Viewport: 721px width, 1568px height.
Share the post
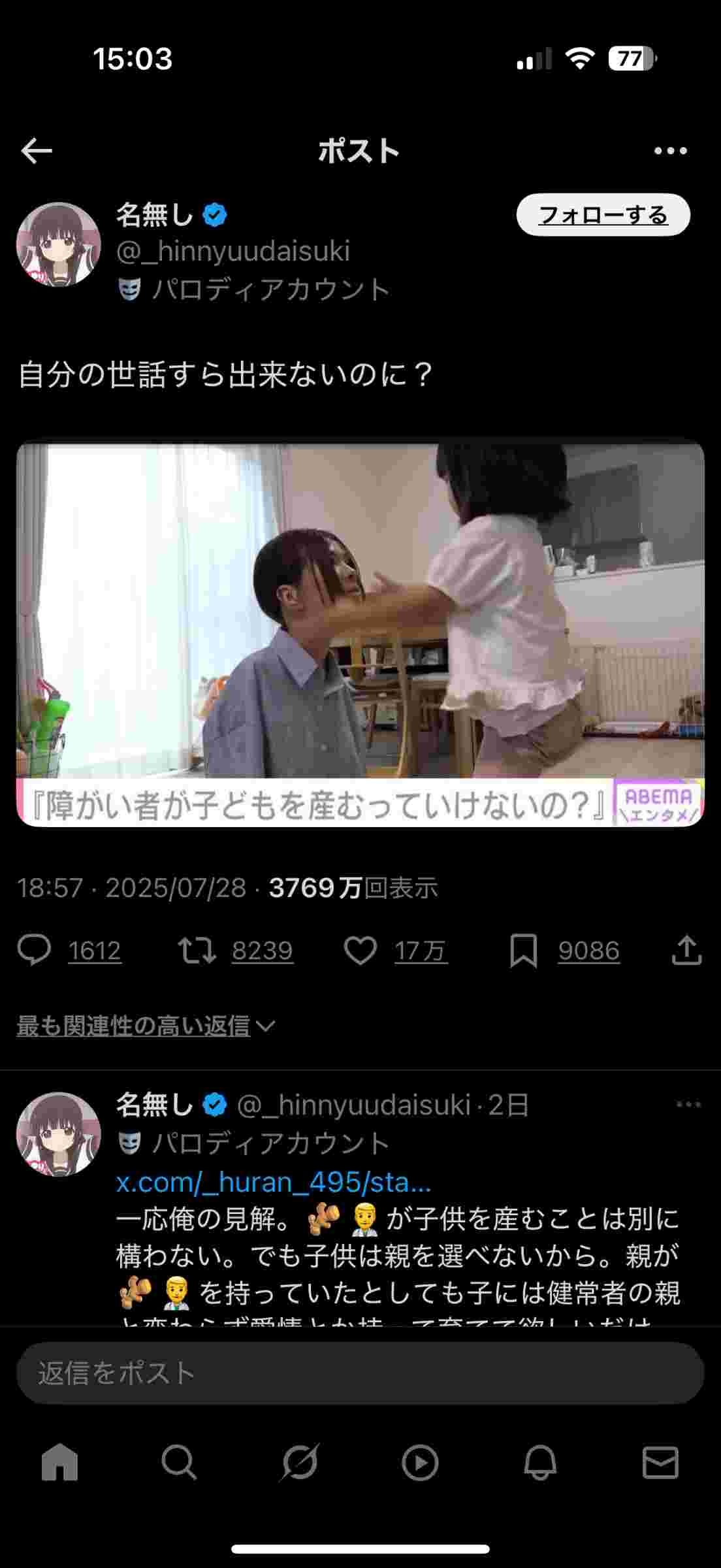(686, 951)
